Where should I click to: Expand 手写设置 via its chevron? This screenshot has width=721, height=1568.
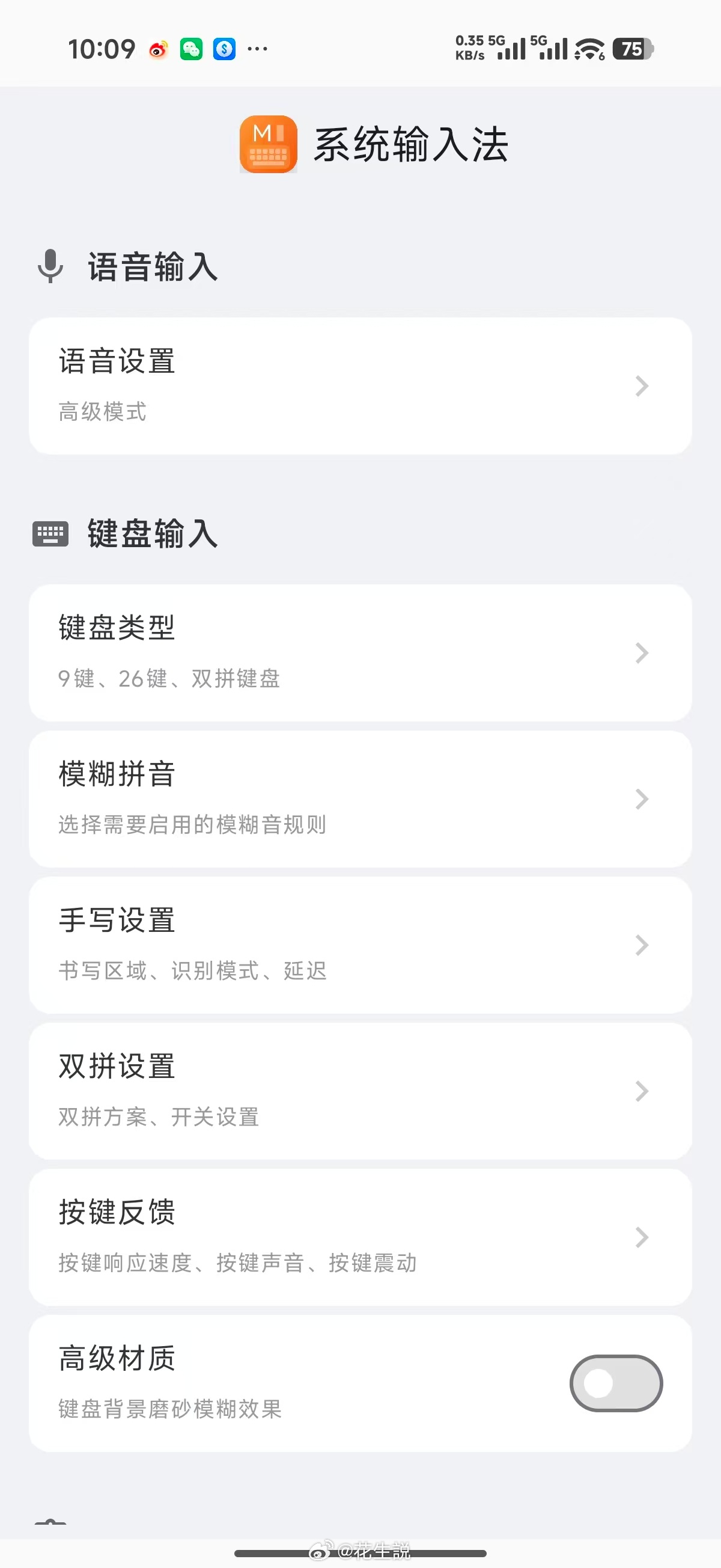pyautogui.click(x=642, y=945)
